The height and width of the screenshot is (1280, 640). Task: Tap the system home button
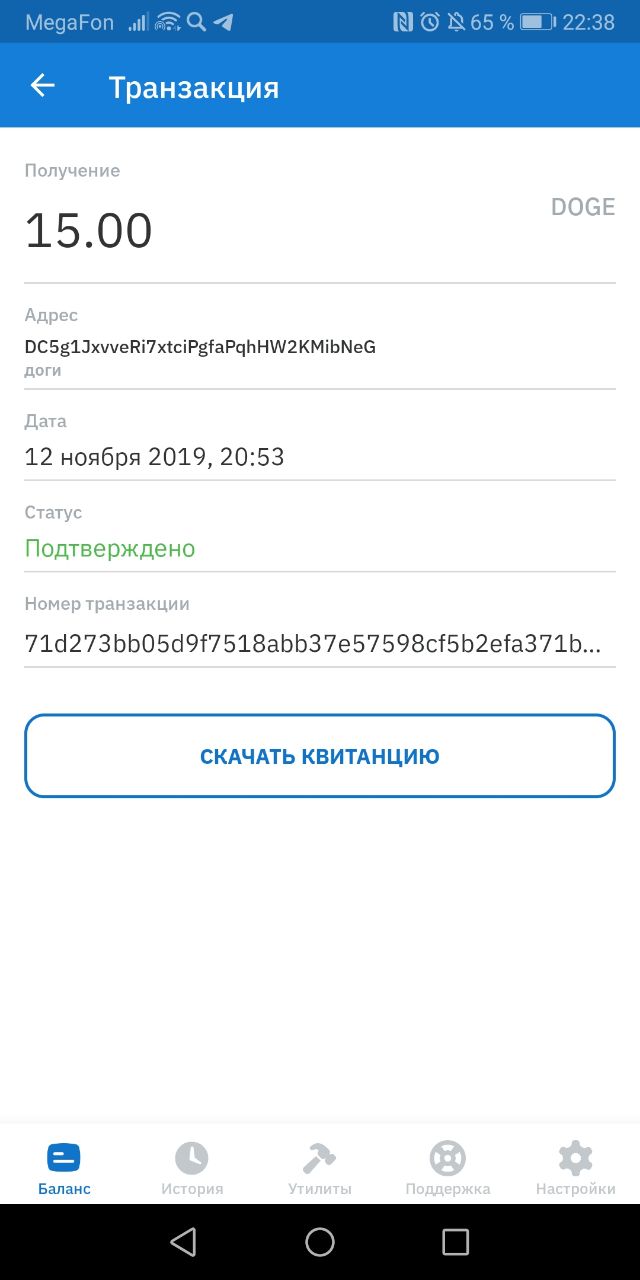320,1242
